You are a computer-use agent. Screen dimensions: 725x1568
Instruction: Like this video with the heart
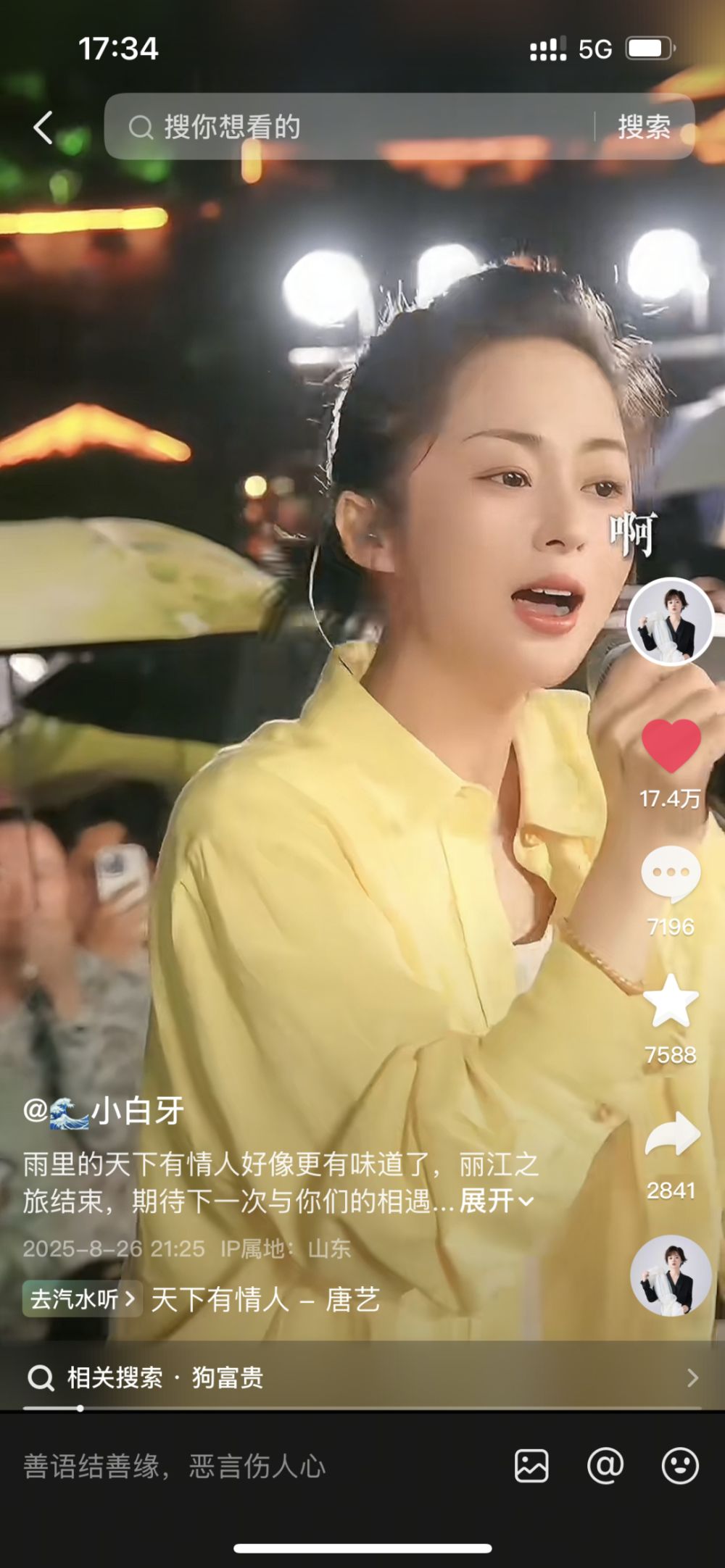671,746
